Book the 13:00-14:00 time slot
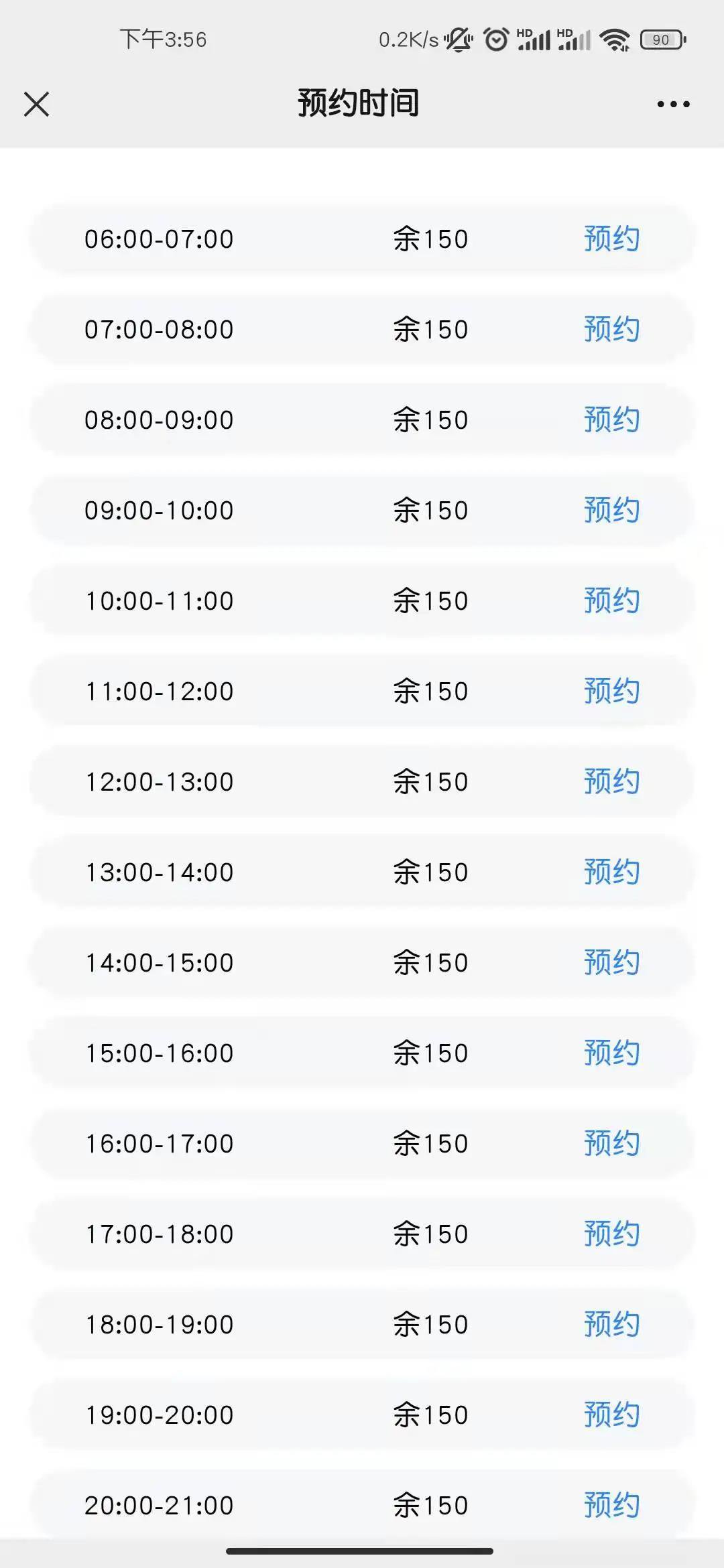Viewport: 724px width, 1568px height. (611, 872)
